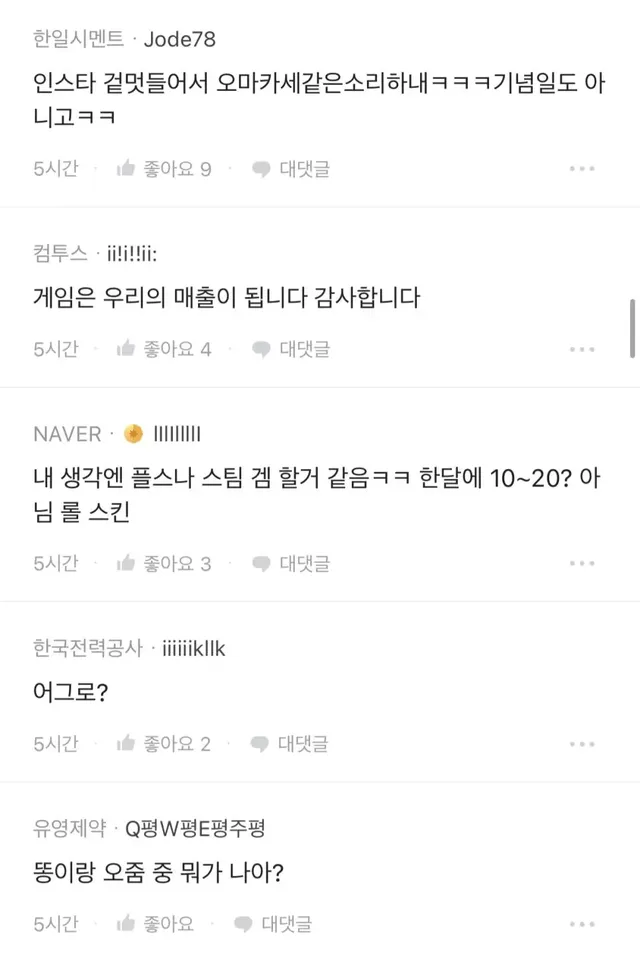The width and height of the screenshot is (640, 960).
Task: Like the 유영제약 comment by Q평W평E평주평
Action: point(155,923)
